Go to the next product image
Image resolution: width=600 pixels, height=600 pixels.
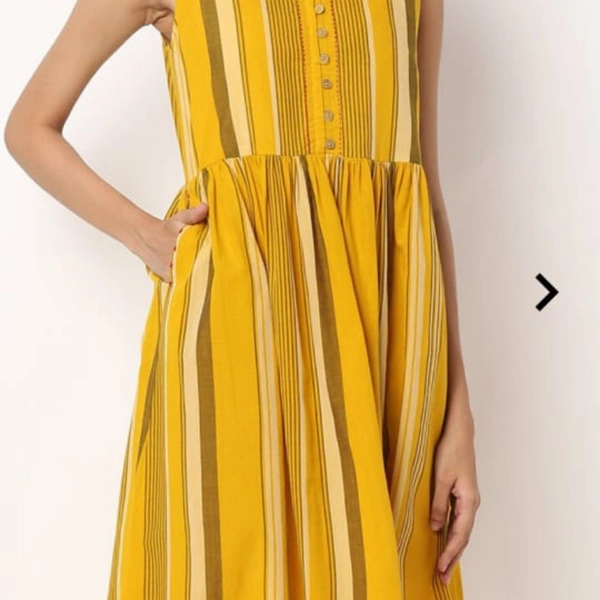click(546, 292)
